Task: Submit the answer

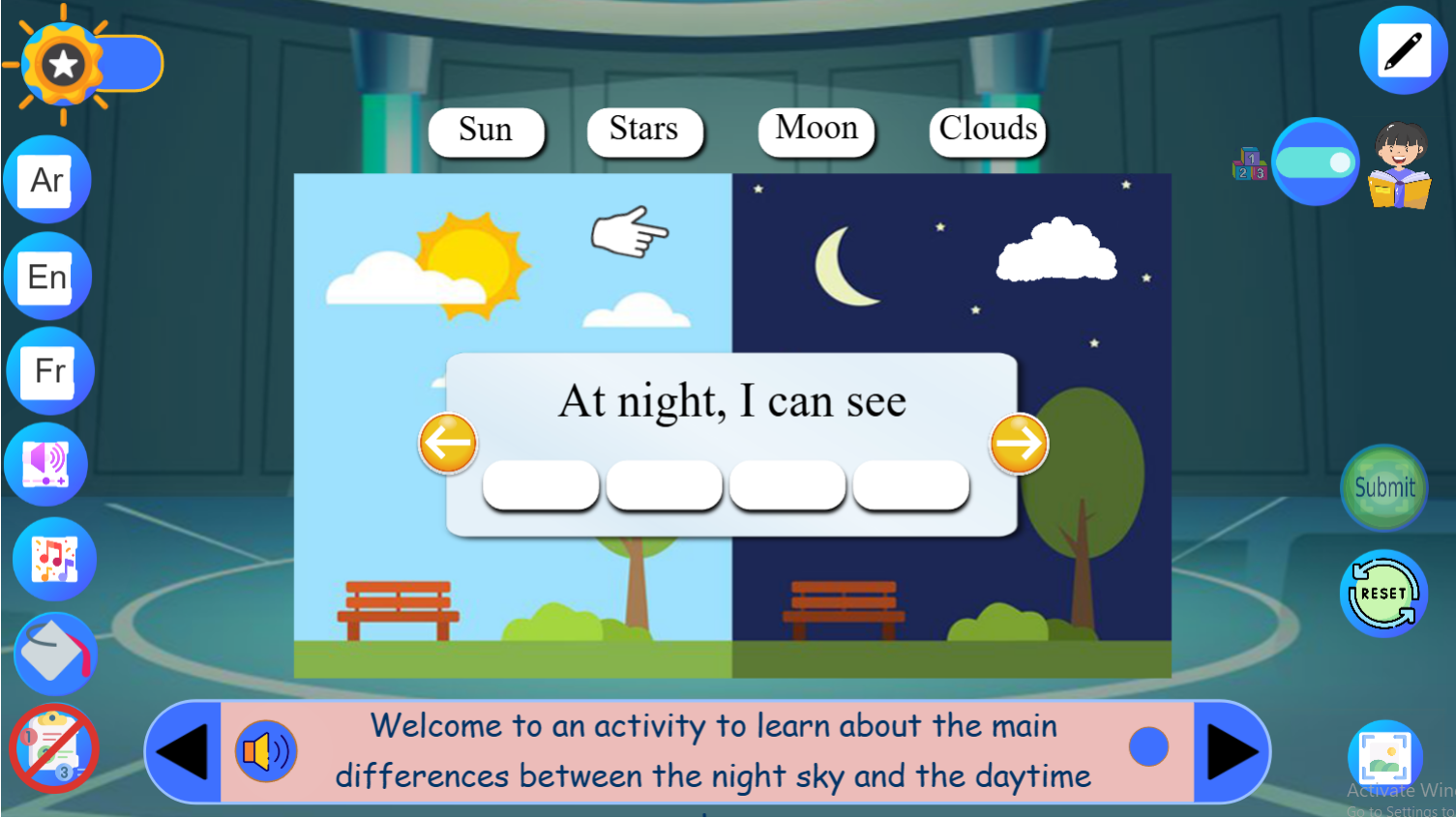Action: click(1383, 487)
